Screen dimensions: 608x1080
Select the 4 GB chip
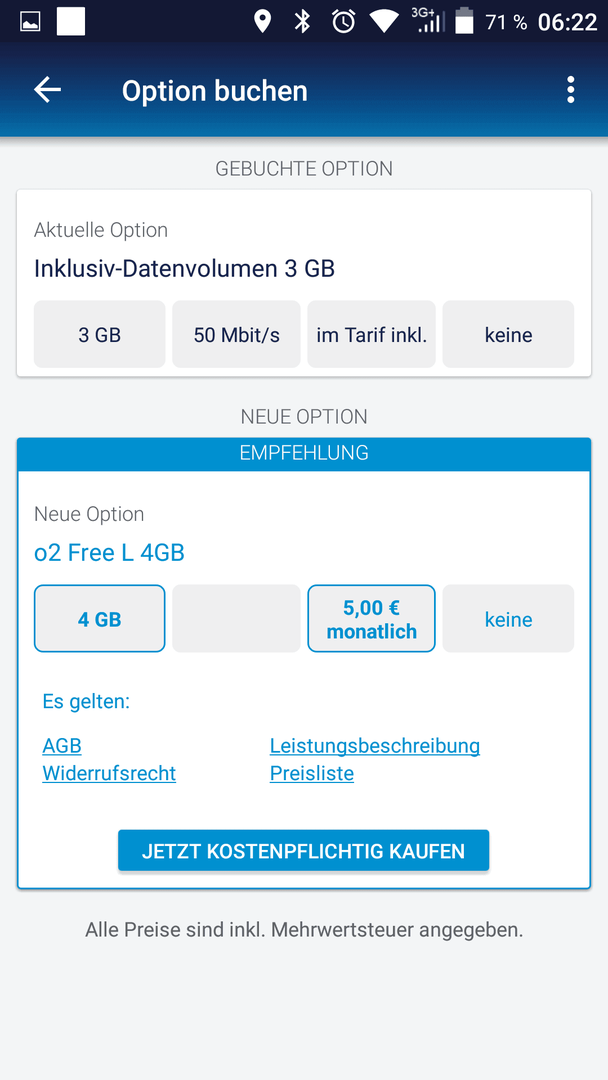coord(99,619)
